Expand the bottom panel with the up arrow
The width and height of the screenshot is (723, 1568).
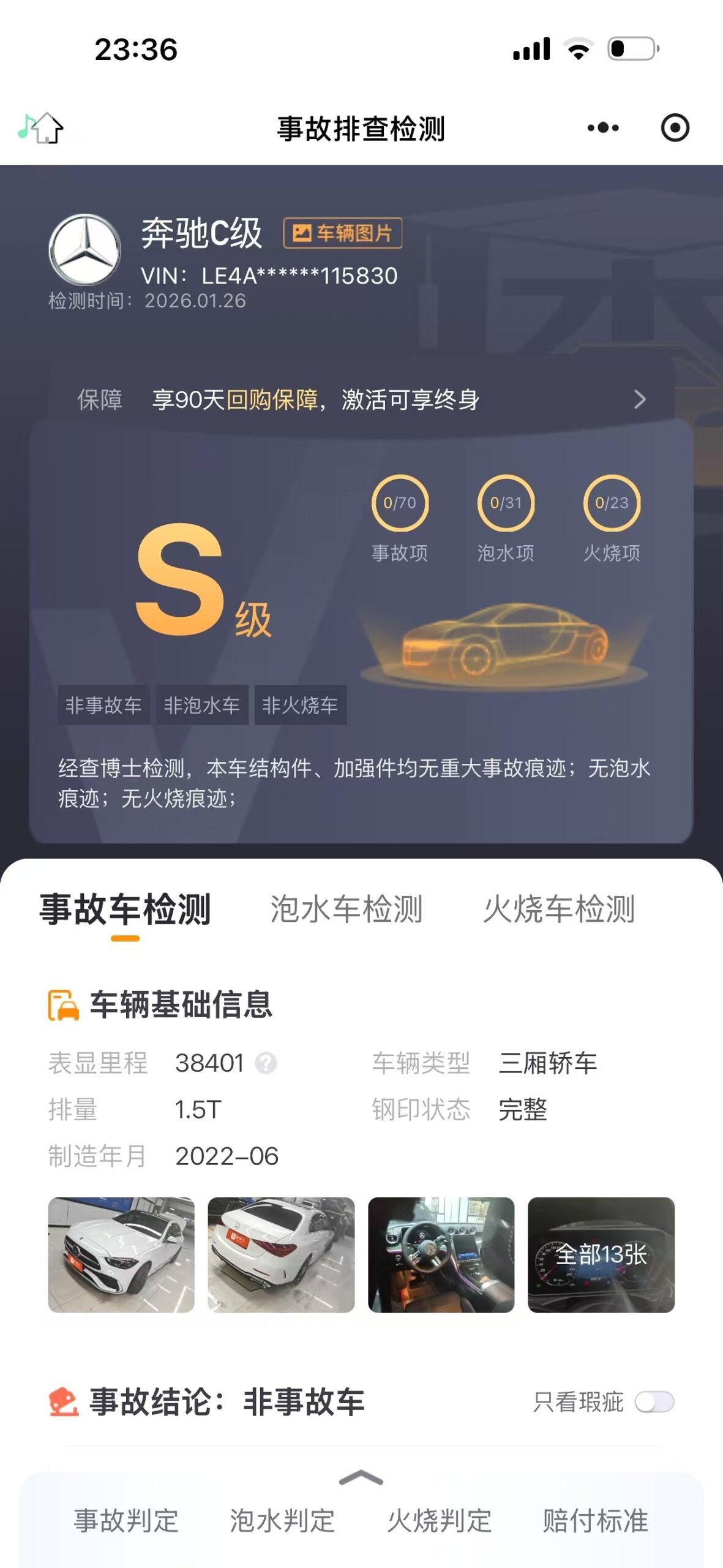tap(361, 1479)
